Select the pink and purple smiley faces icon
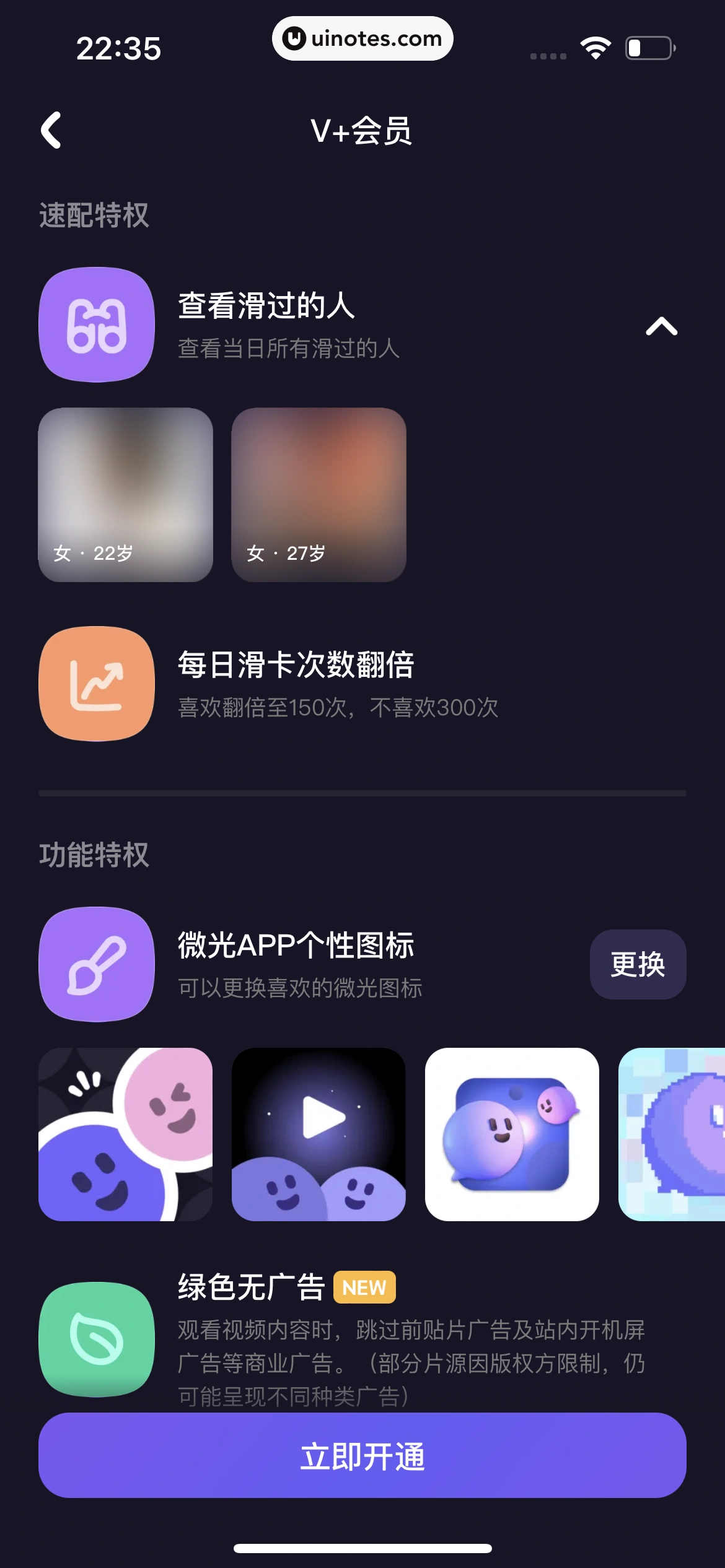This screenshot has width=725, height=1568. click(x=126, y=1134)
